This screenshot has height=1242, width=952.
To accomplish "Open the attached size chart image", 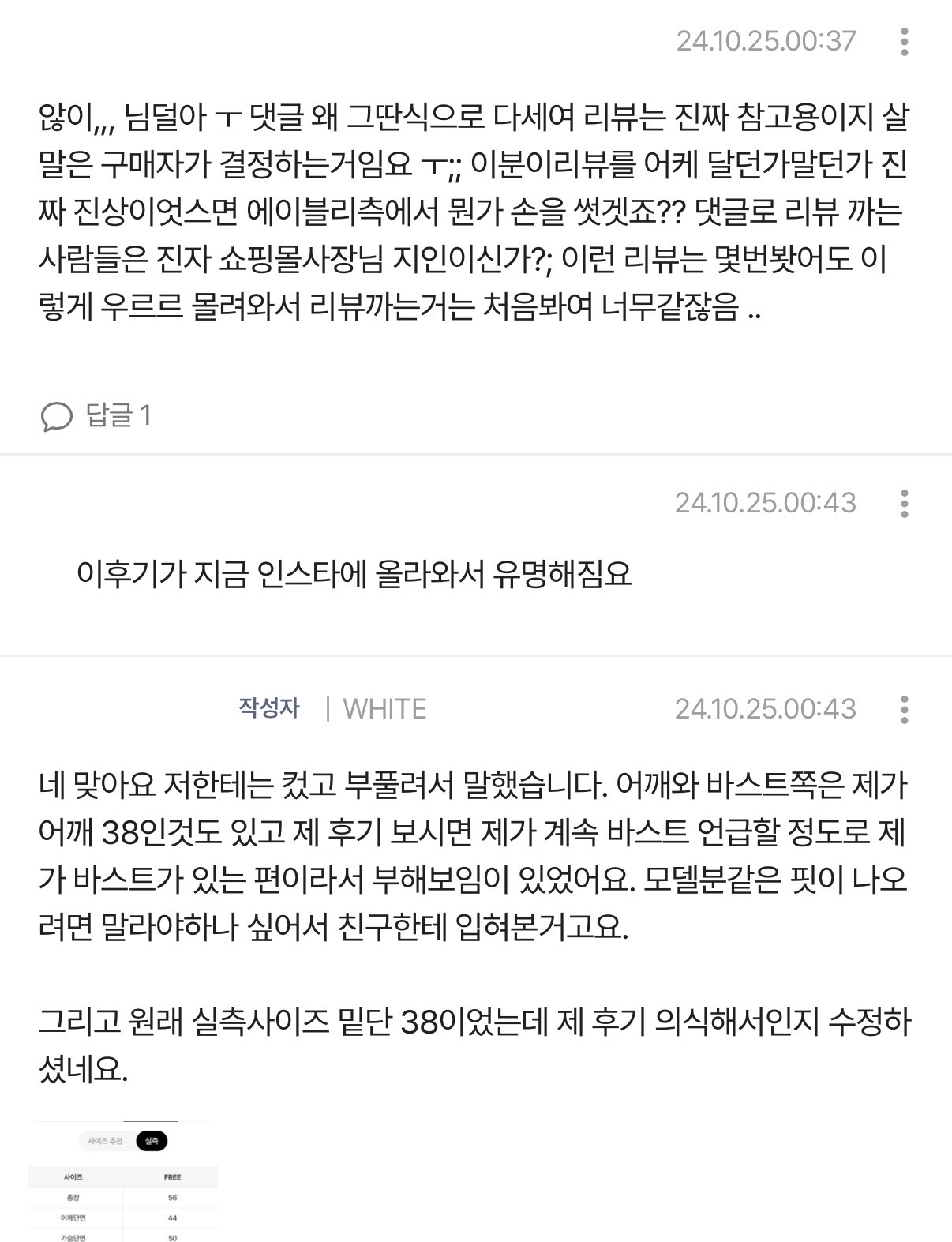I will pyautogui.click(x=123, y=1181).
